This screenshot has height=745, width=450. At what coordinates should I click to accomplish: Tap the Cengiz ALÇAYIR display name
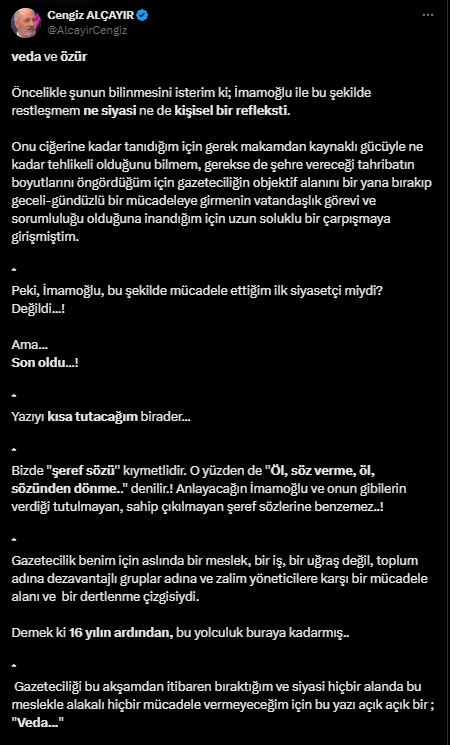tap(91, 16)
